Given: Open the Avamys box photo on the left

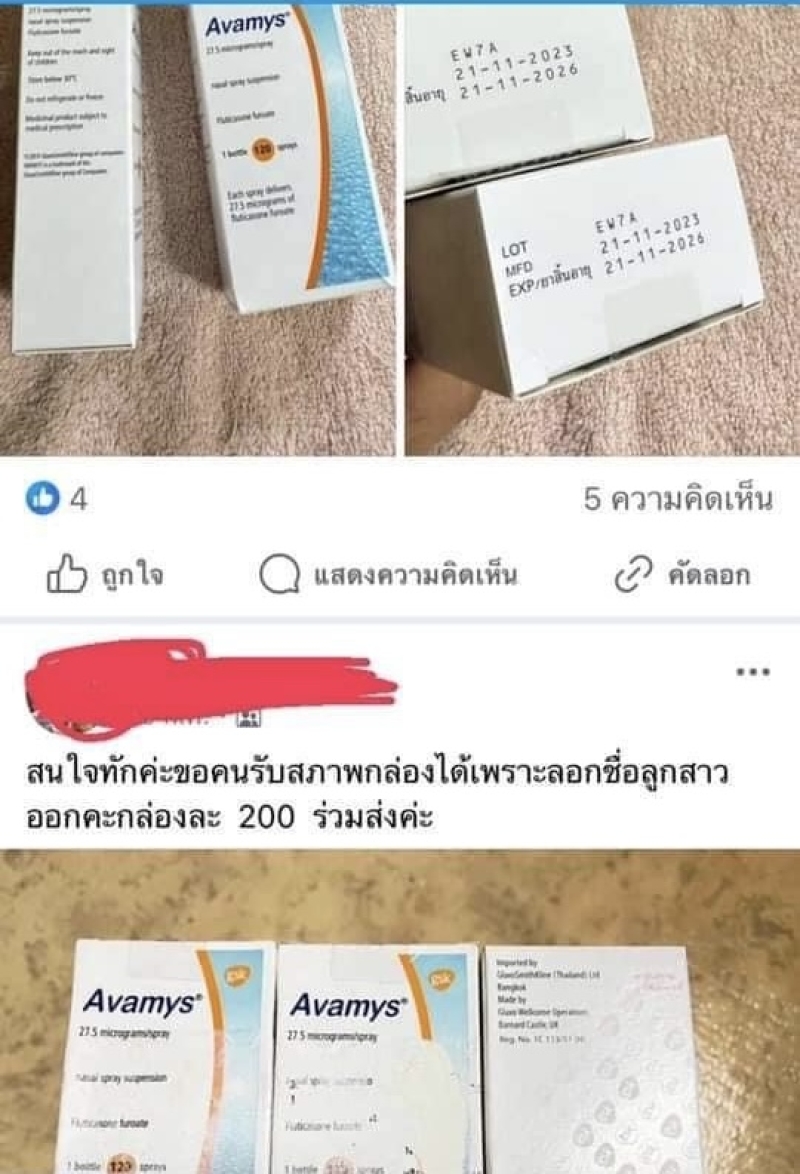Looking at the screenshot, I should click(198, 230).
